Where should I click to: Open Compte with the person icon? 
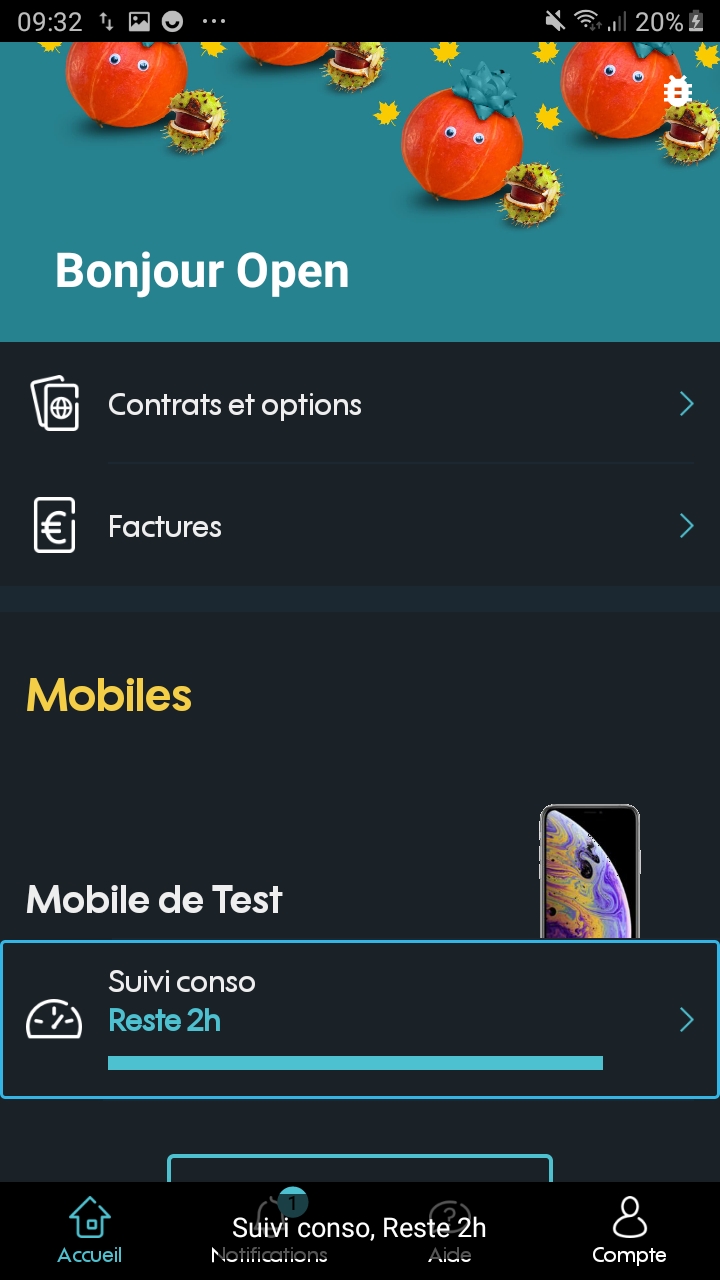(x=629, y=1218)
